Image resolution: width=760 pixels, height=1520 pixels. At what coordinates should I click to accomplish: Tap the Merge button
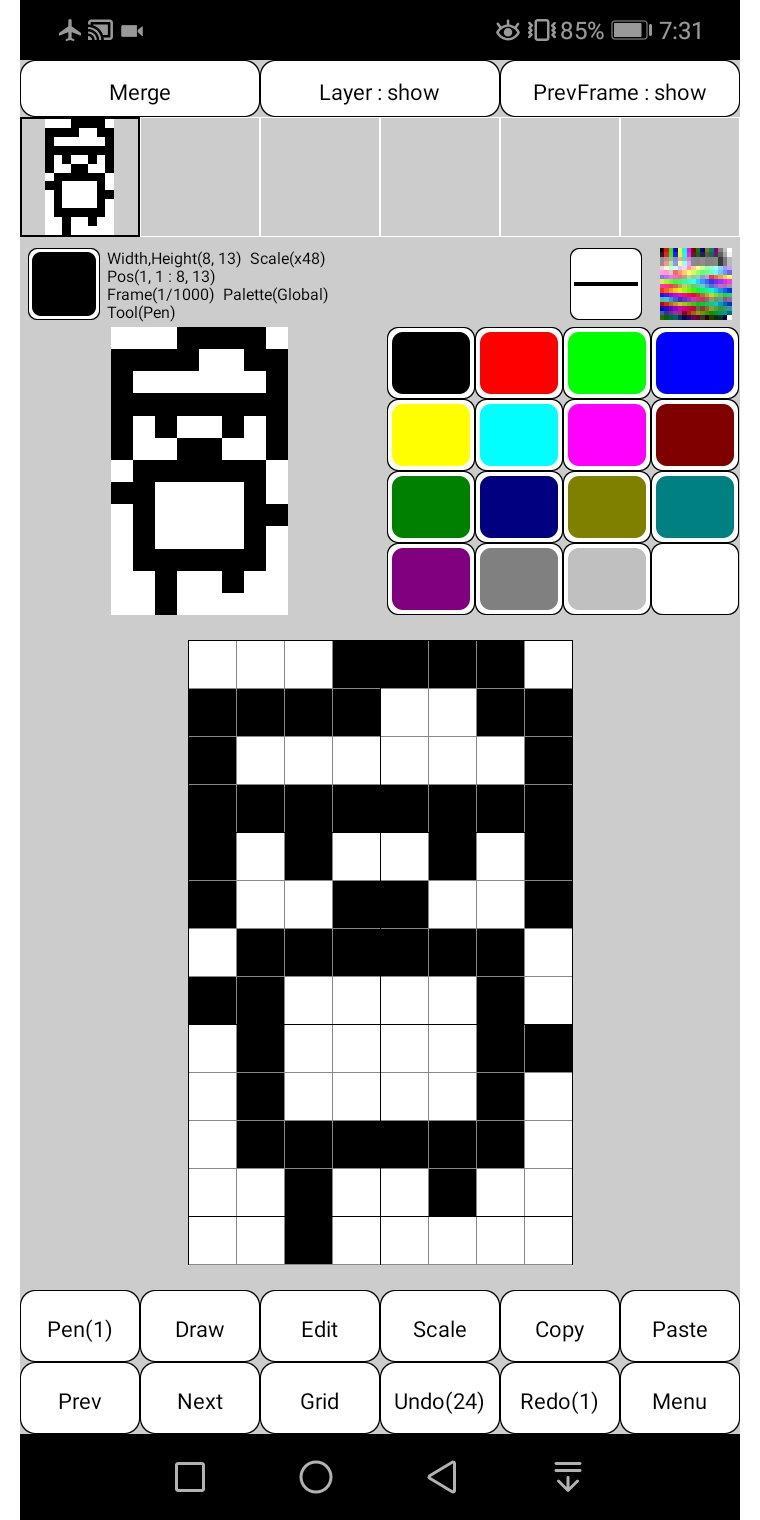pos(139,91)
